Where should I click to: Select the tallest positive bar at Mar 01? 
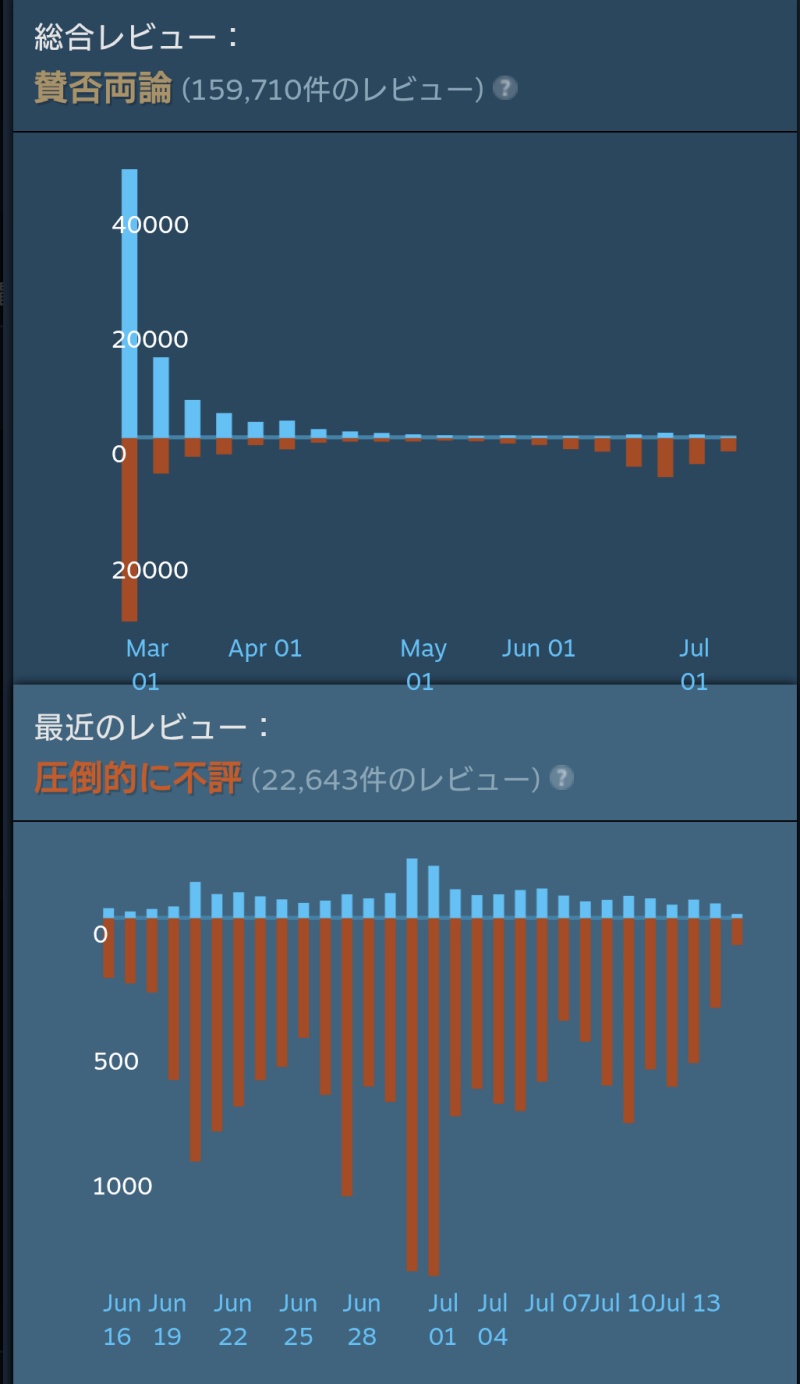[x=130, y=303]
